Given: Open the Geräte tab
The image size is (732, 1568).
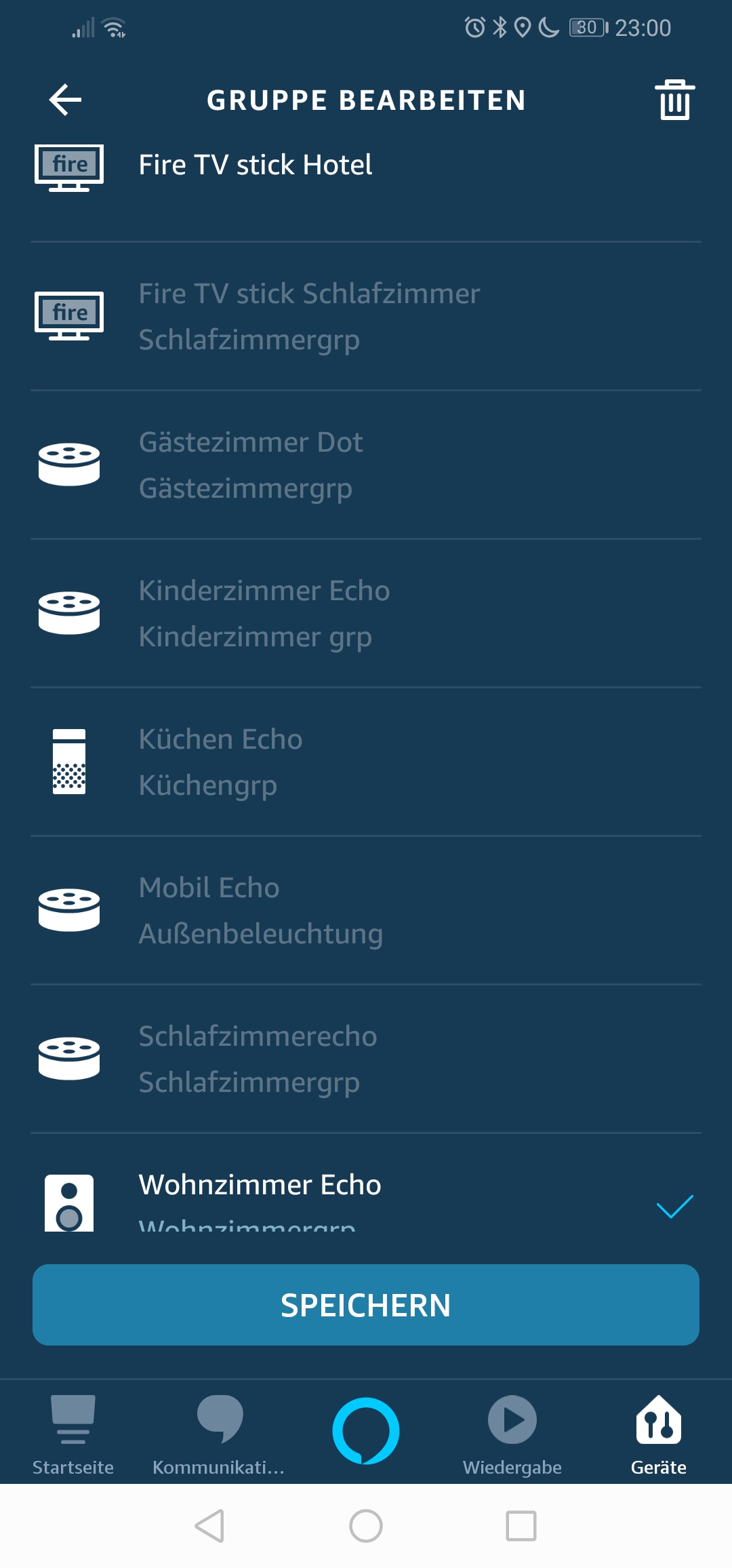Looking at the screenshot, I should (x=658, y=1434).
